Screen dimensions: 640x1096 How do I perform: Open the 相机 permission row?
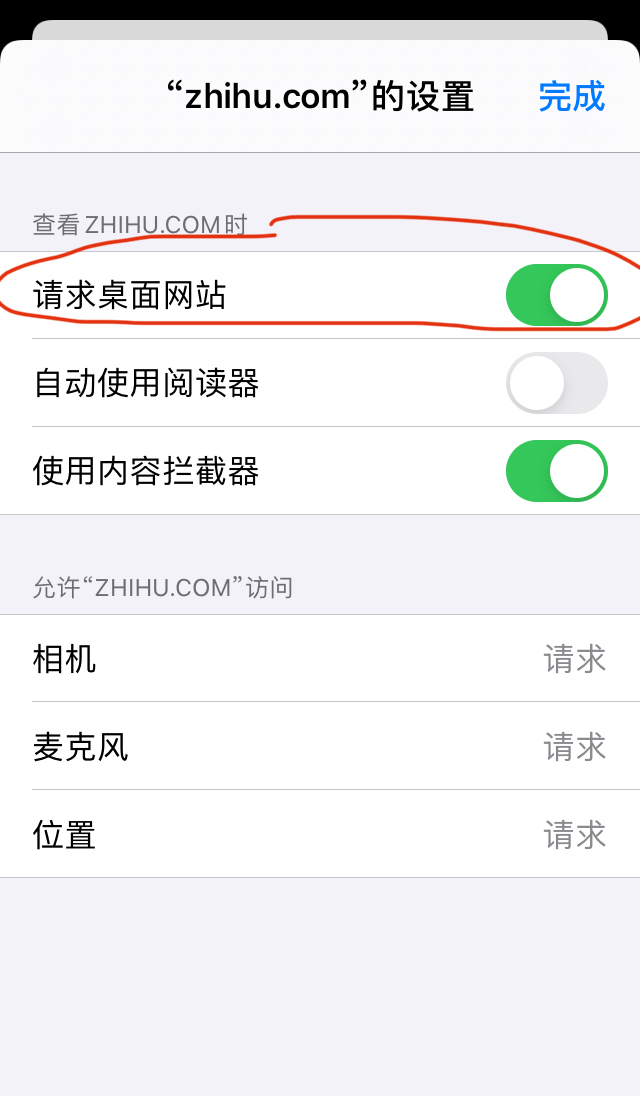[x=320, y=659]
